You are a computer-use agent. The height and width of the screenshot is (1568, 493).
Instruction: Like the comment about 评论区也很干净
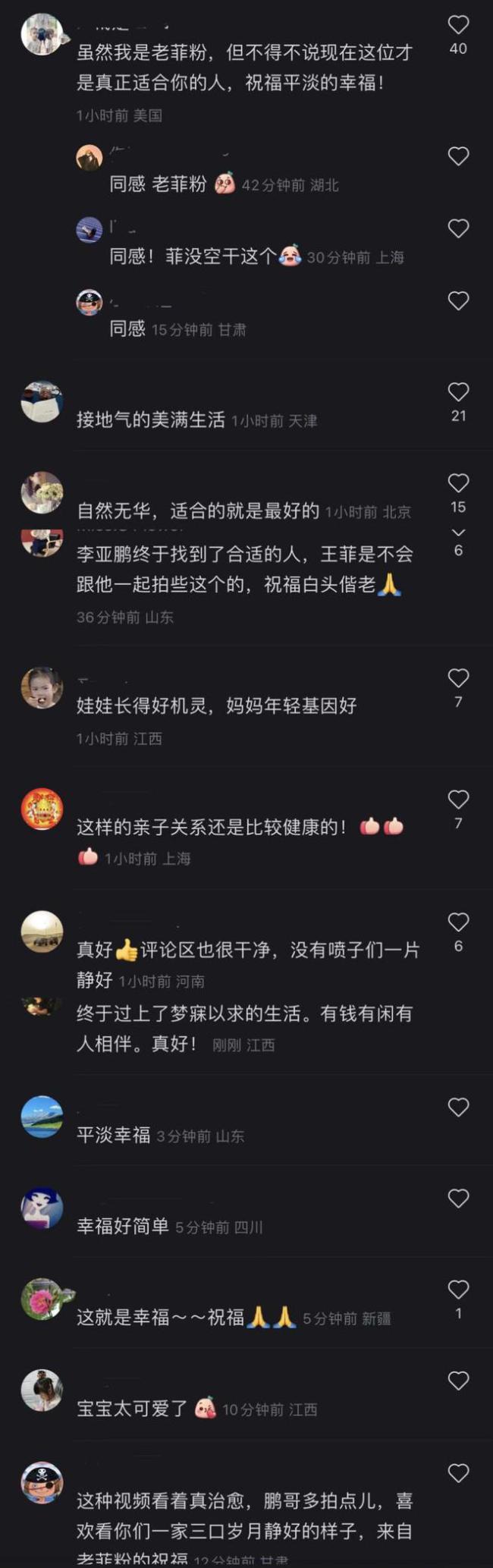point(458,922)
